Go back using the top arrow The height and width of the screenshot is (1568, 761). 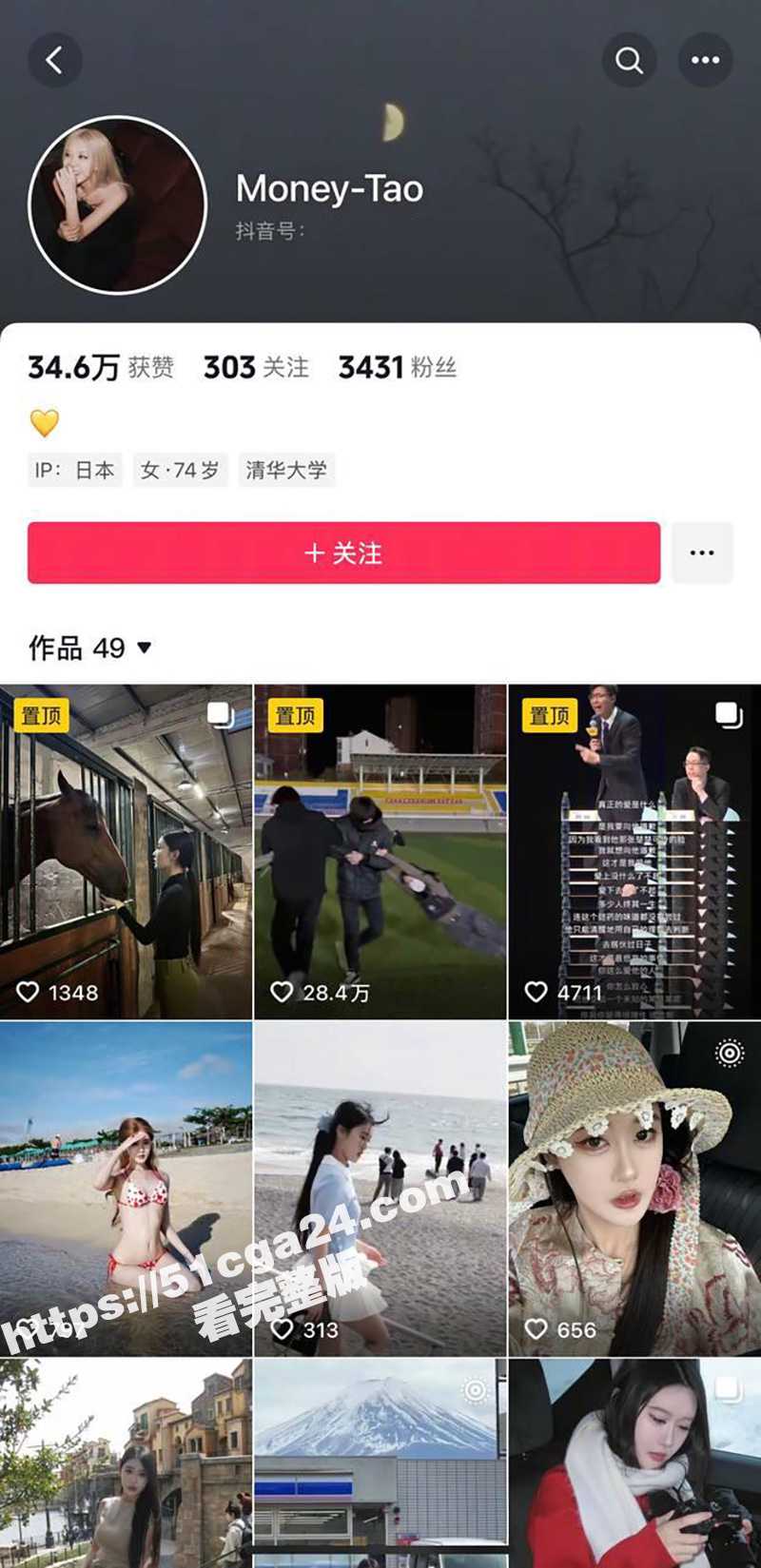click(55, 61)
